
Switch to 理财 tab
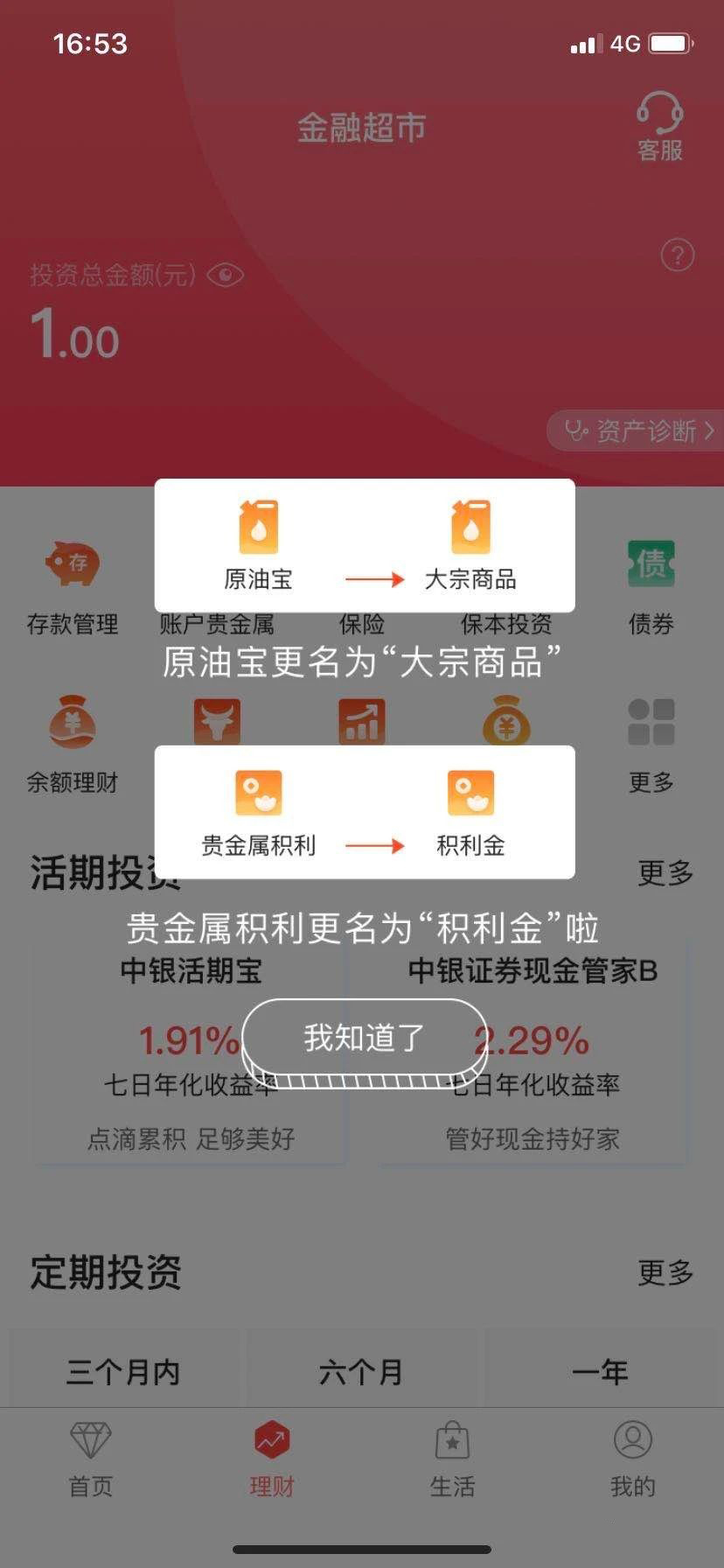(x=271, y=1459)
